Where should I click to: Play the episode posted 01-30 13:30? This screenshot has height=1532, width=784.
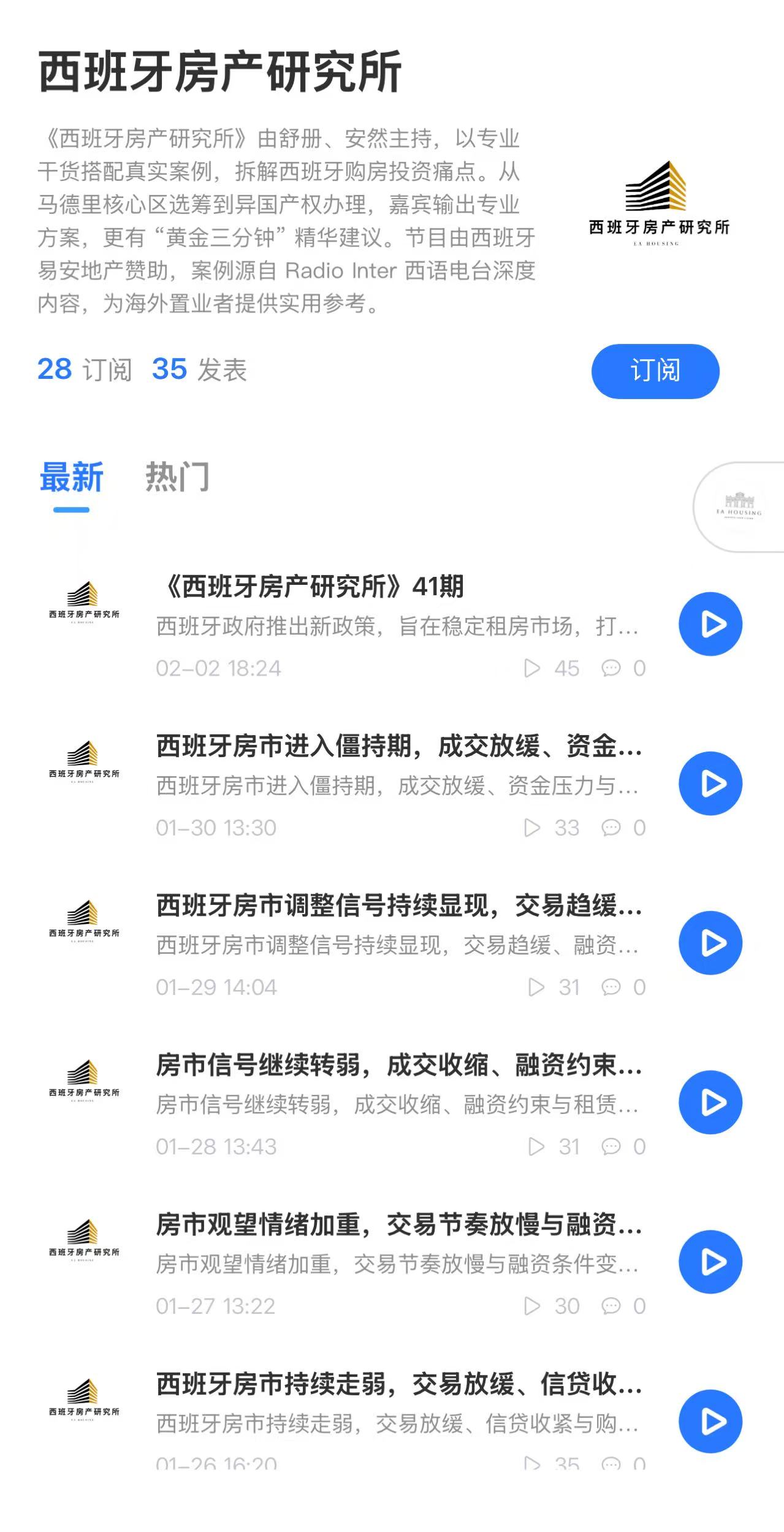710,783
